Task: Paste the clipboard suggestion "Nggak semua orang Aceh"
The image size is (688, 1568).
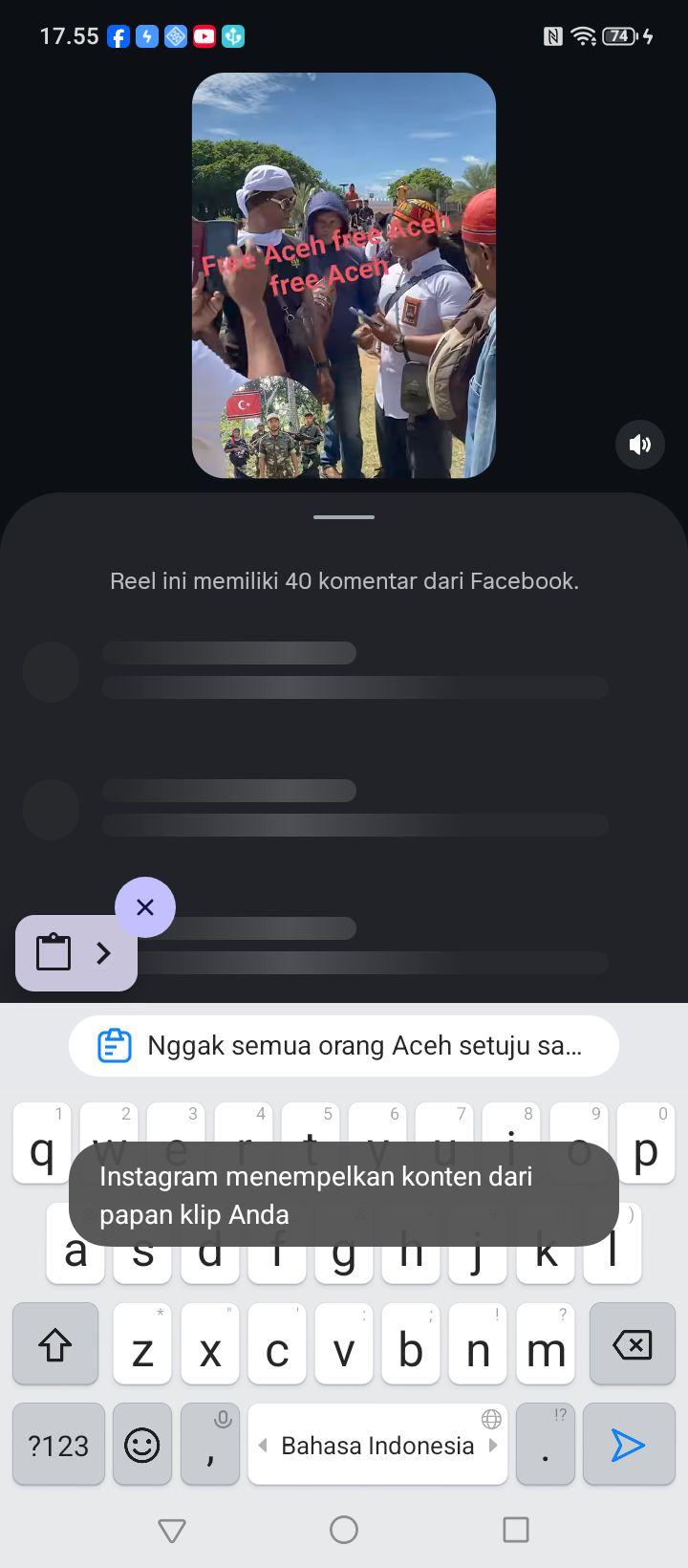Action: point(344,1045)
